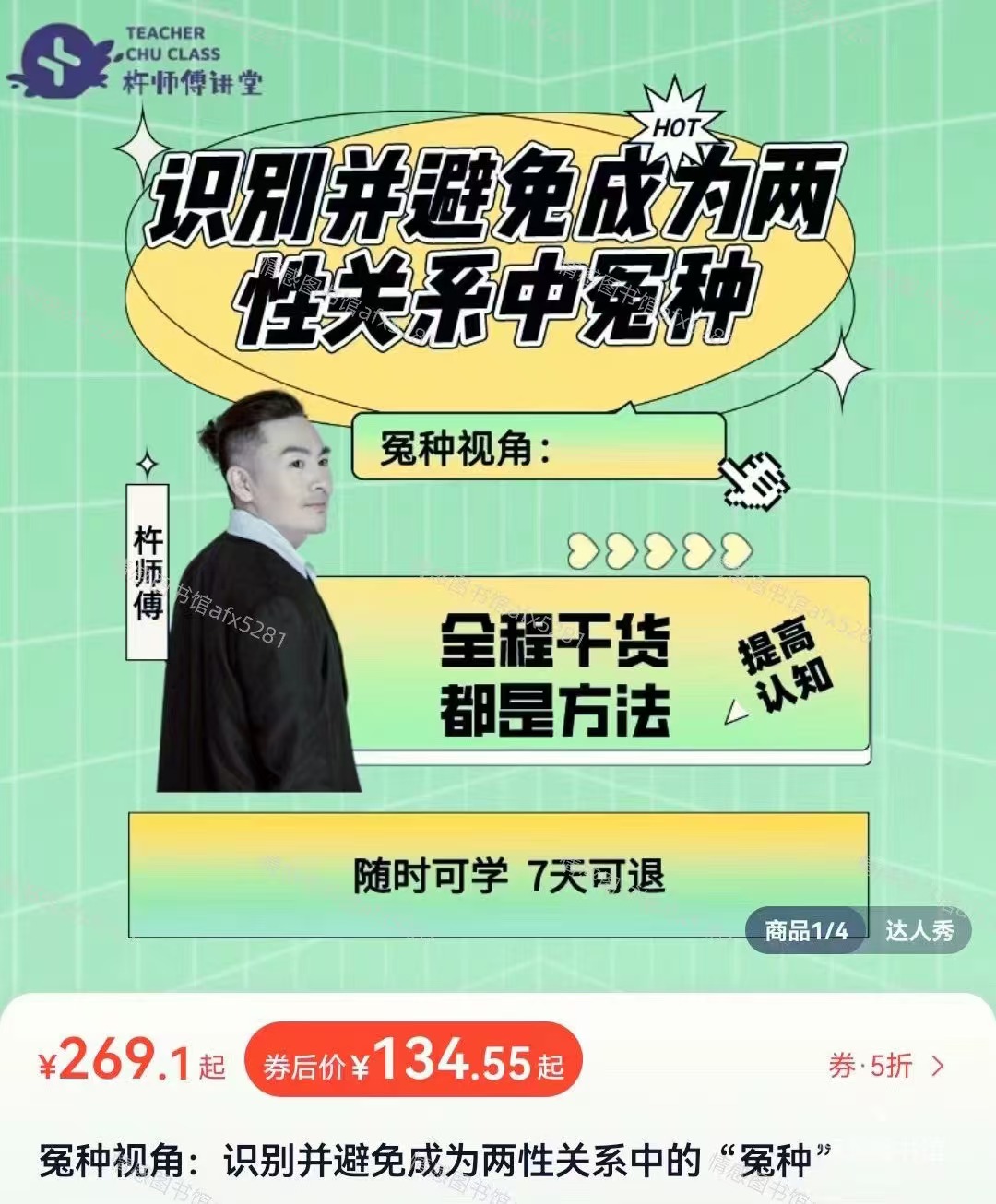Tap the 券后价 ¥134.55 coupon price button
The width and height of the screenshot is (996, 1204).
click(413, 1063)
